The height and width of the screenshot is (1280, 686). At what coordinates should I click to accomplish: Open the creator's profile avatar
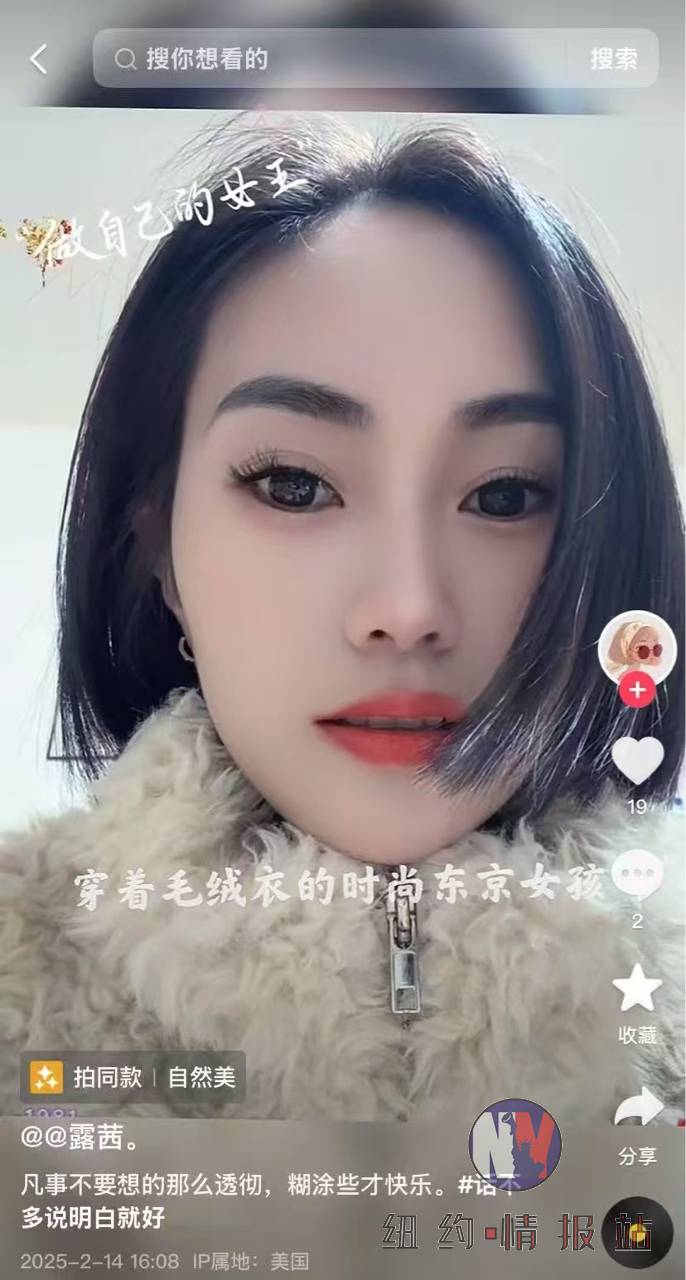point(637,649)
